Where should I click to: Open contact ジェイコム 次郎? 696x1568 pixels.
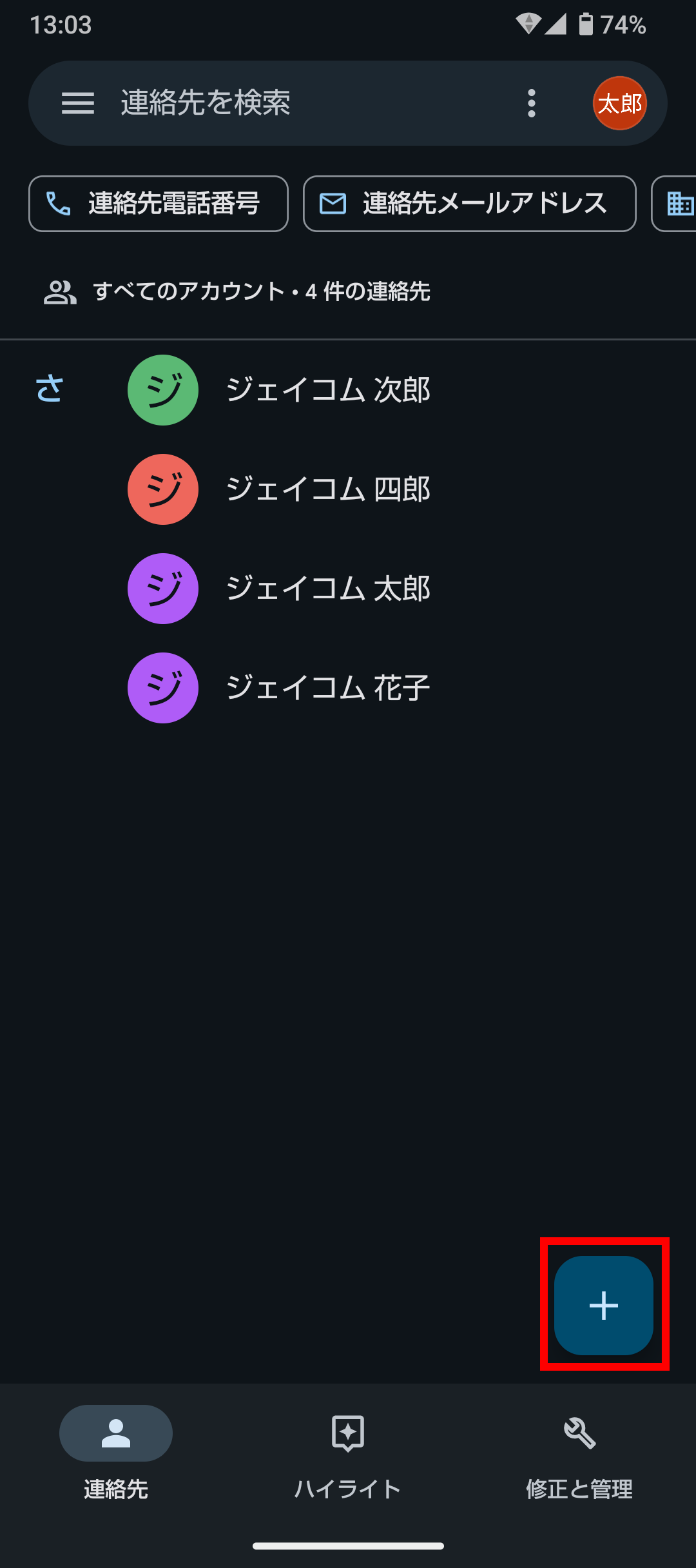348,390
